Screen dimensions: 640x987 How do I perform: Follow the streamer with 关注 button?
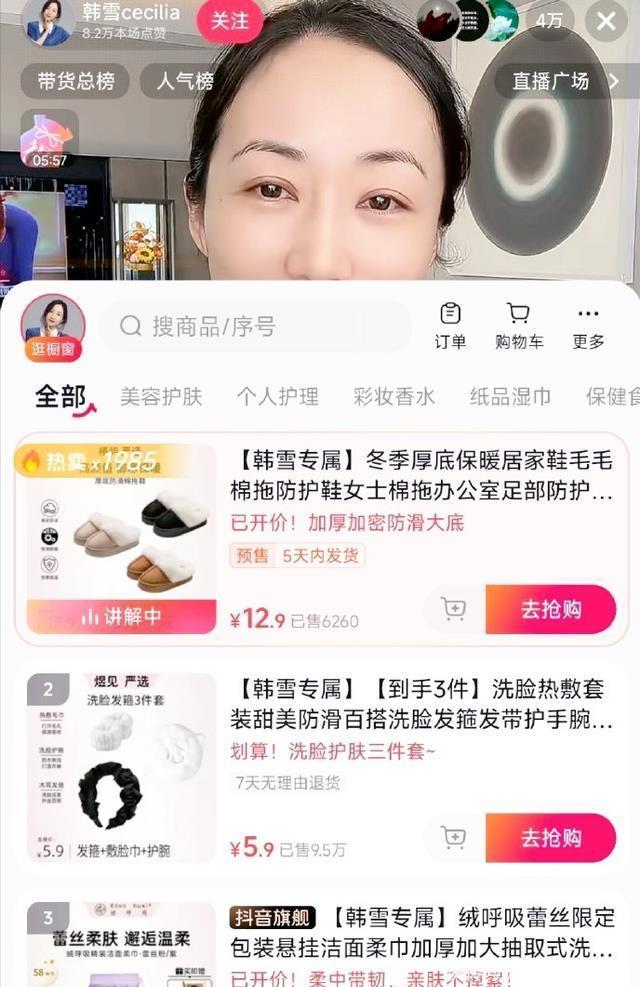coord(229,20)
